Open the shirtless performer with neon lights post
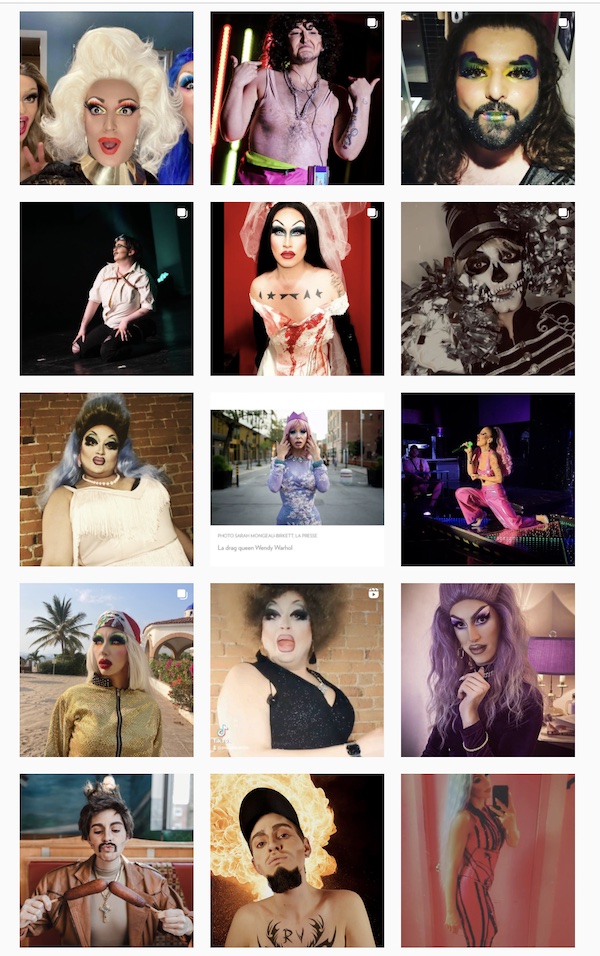 point(297,98)
